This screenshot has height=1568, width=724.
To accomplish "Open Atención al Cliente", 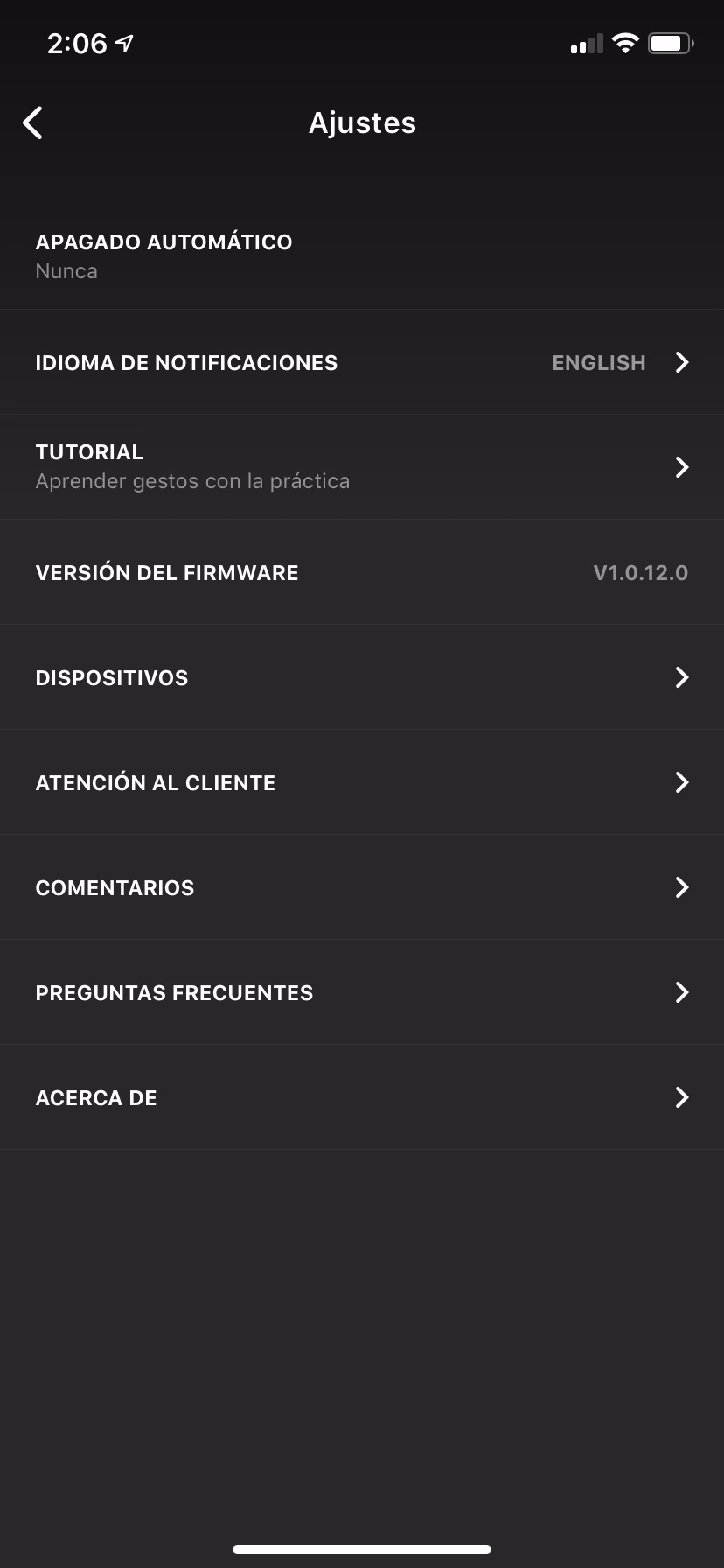I will click(x=362, y=782).
